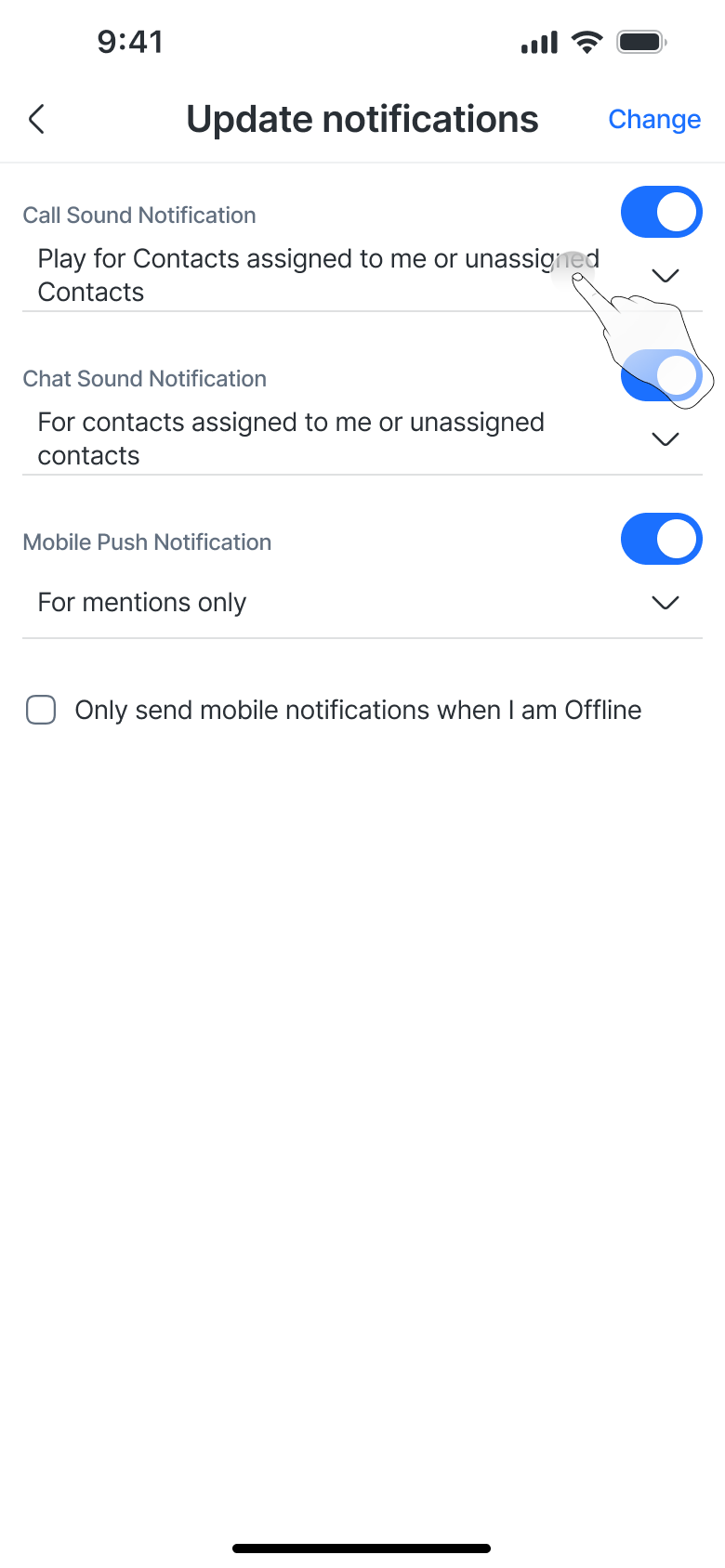Screen dimensions: 725x1568
Task: Turn off Call Sound Notification switch
Action: click(661, 212)
